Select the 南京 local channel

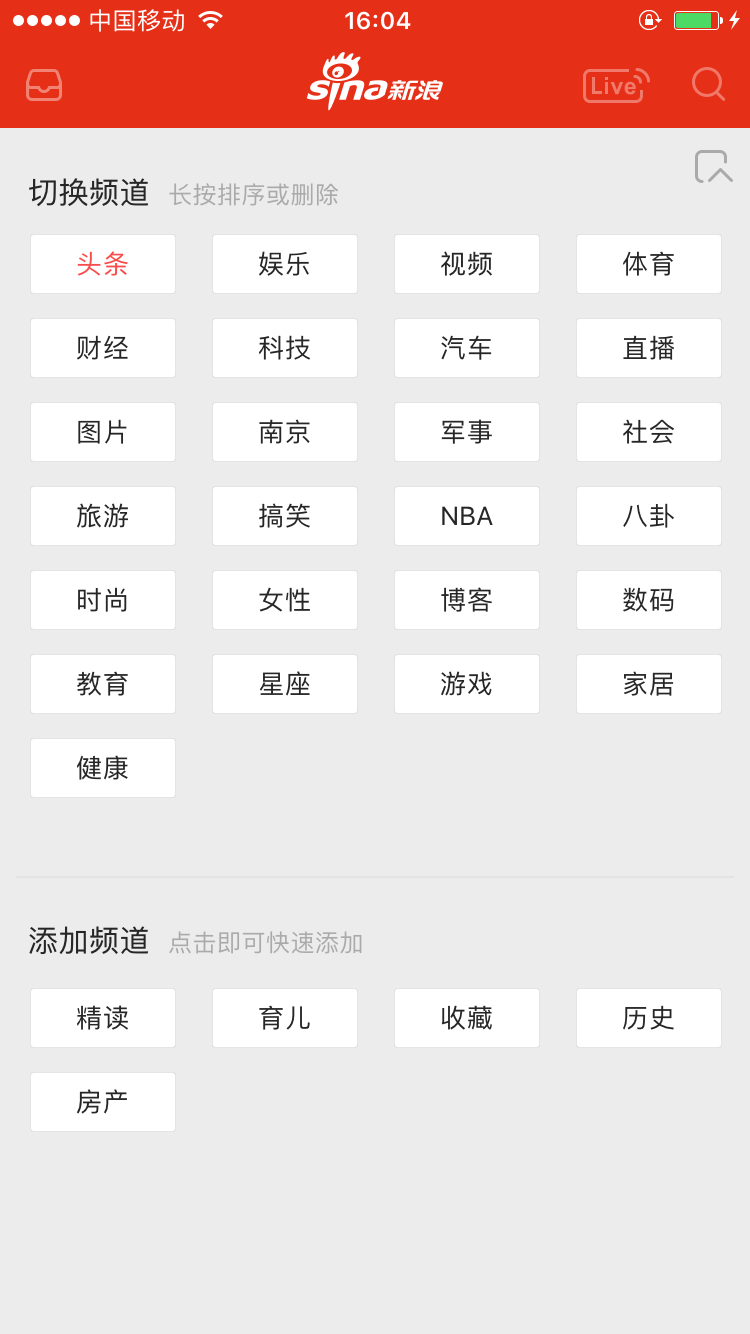click(x=285, y=432)
